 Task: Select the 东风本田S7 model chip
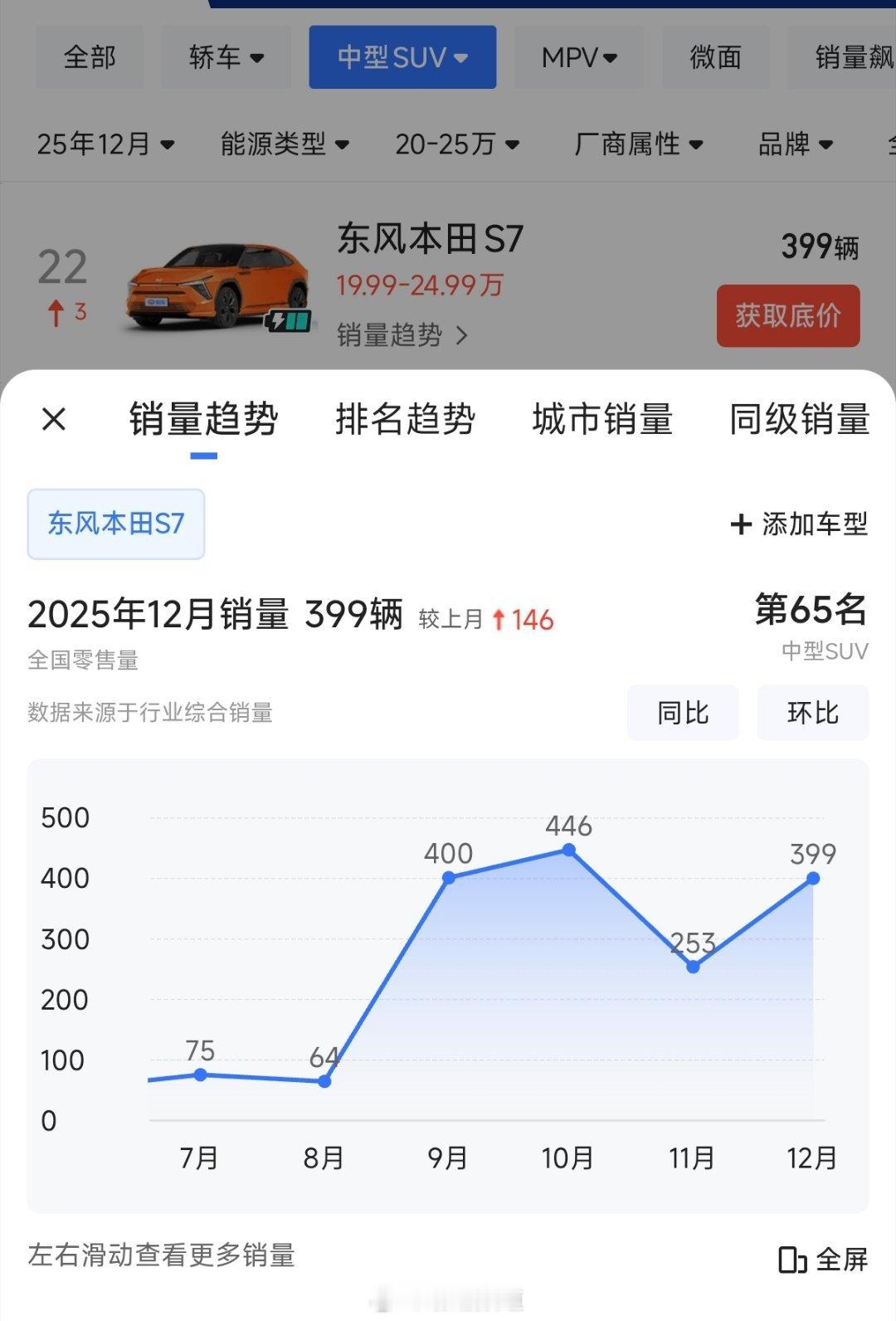point(116,523)
